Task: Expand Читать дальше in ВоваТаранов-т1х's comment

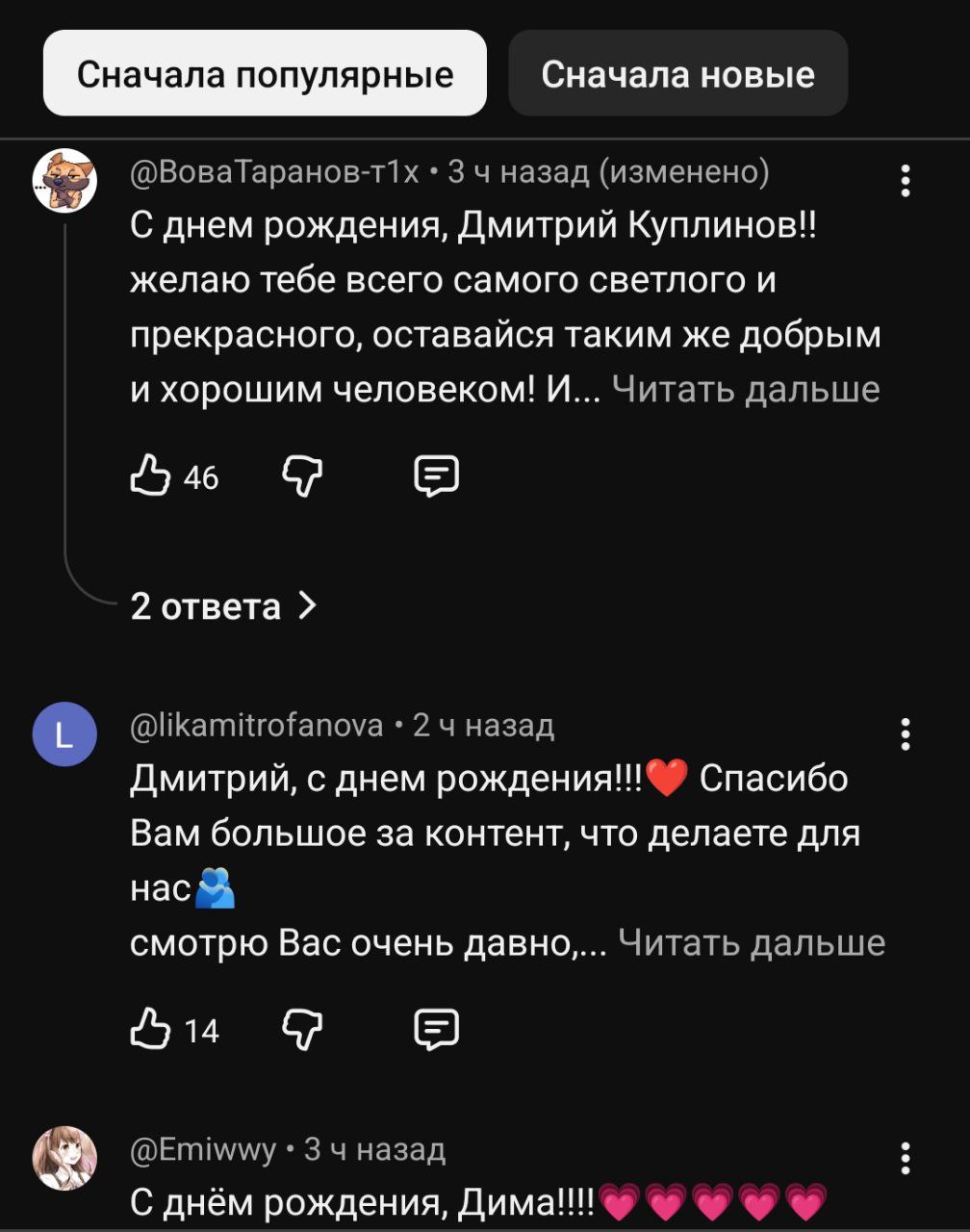Action: tap(746, 389)
